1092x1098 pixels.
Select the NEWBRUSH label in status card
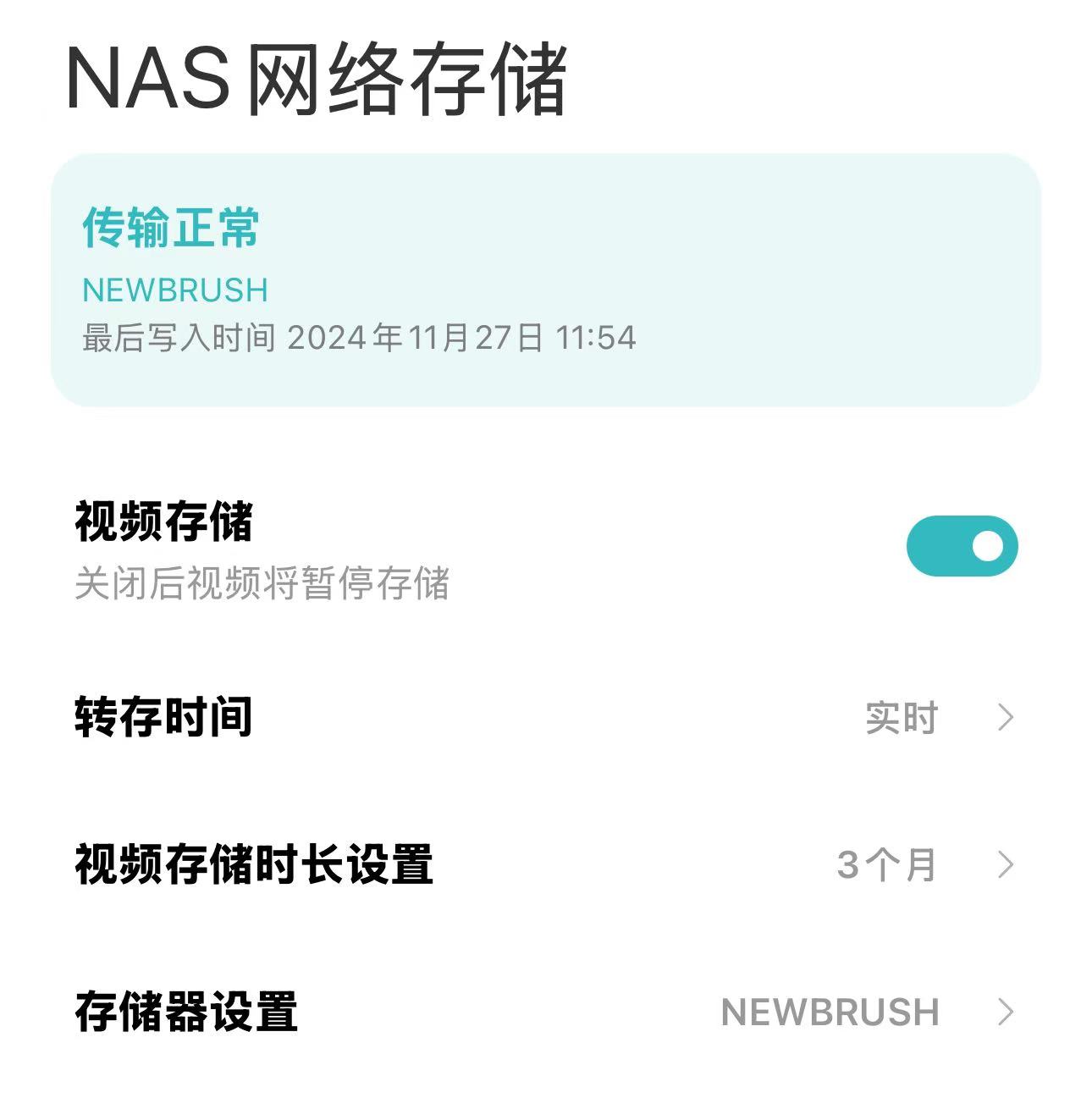(x=174, y=289)
